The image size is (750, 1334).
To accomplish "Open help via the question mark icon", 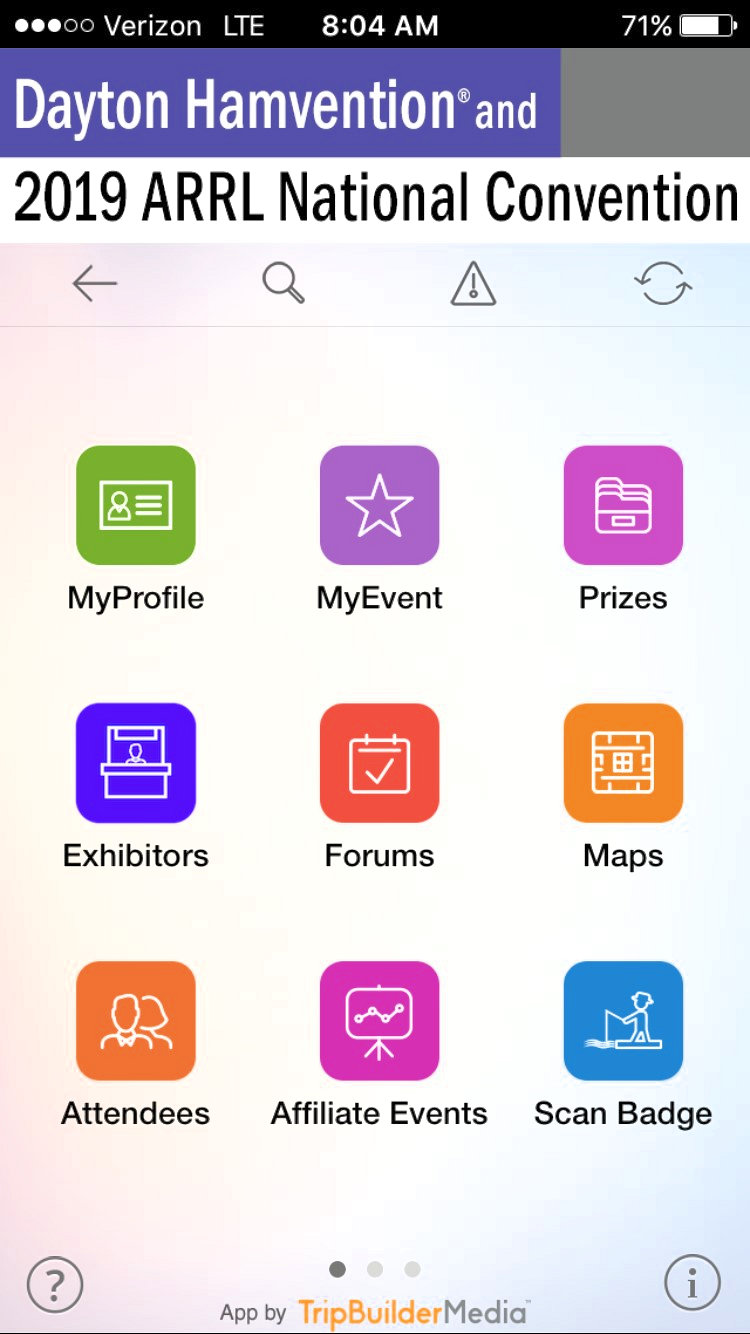I will (x=55, y=1283).
